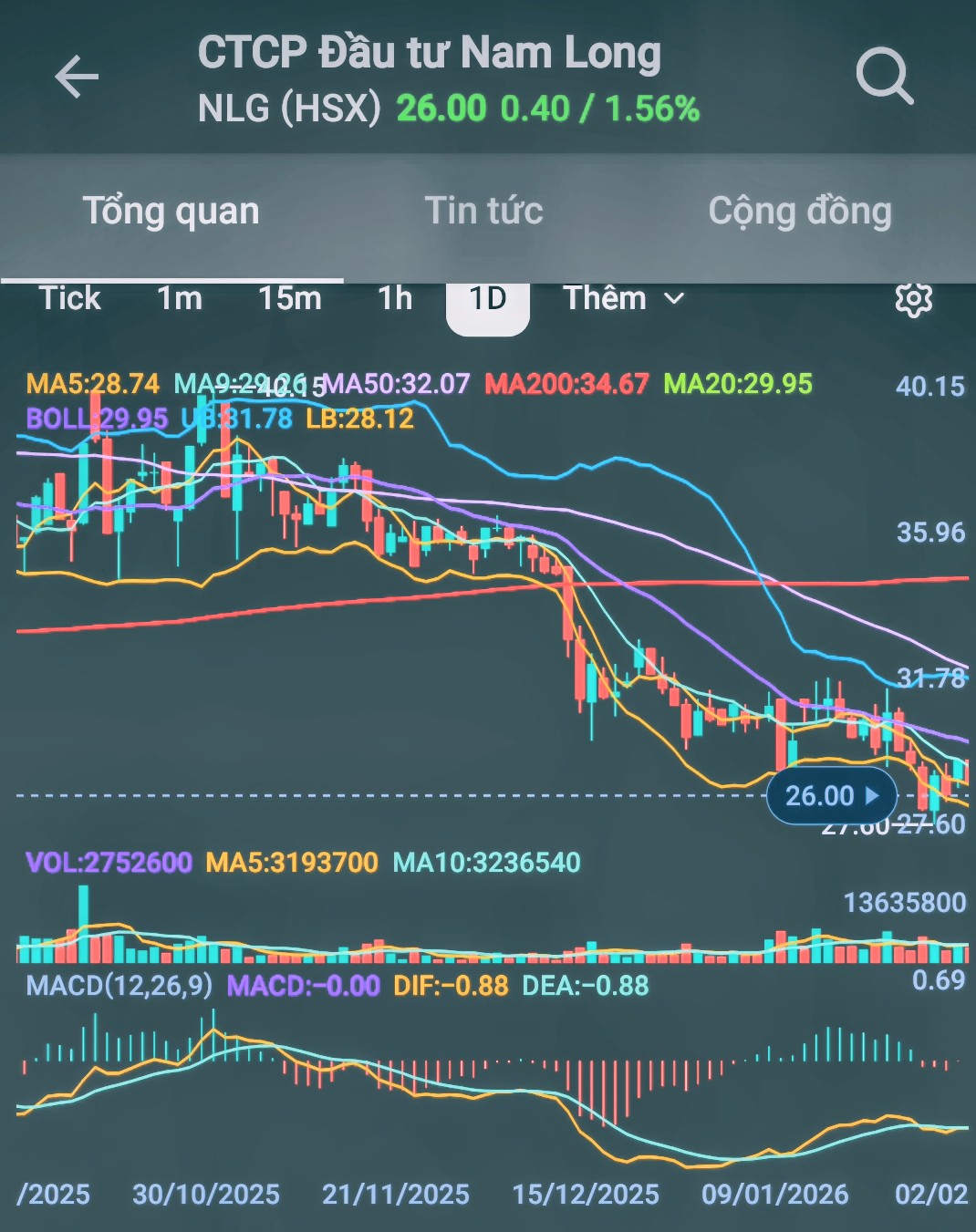Open the Tin tức tab
976x1232 pixels.
pyautogui.click(x=483, y=212)
